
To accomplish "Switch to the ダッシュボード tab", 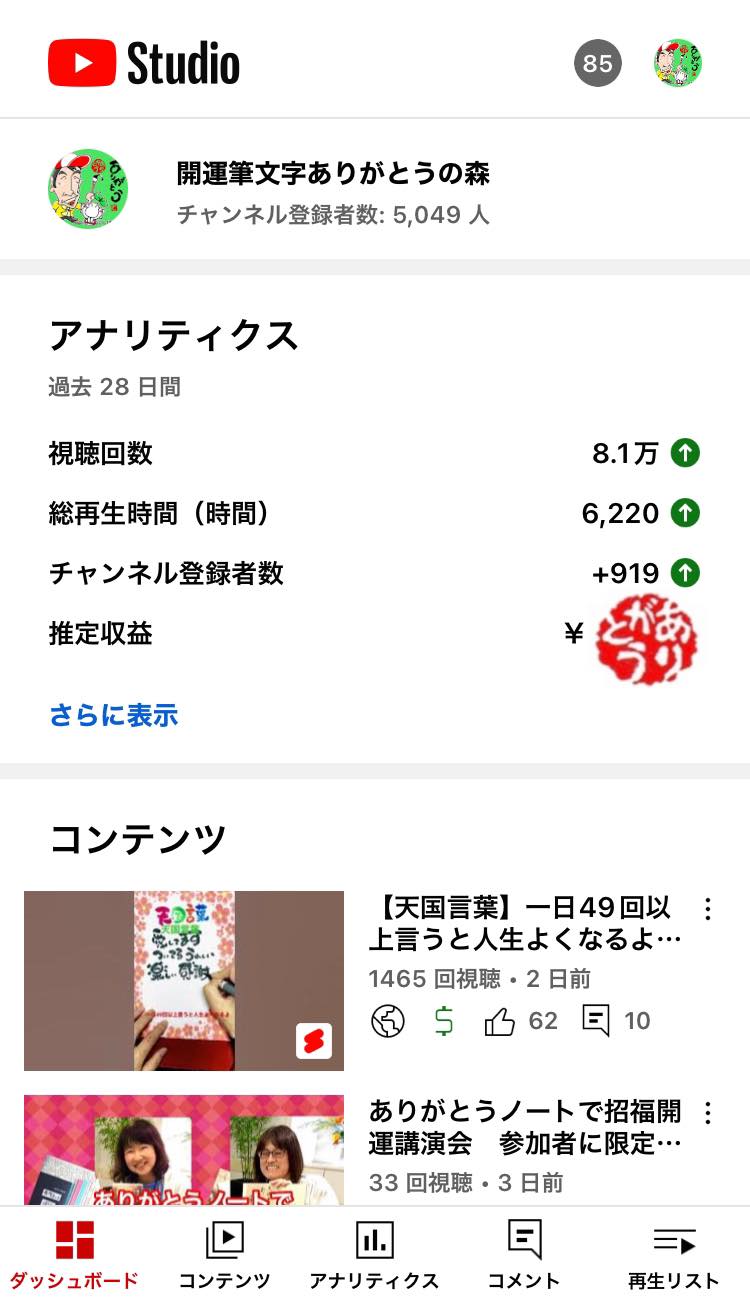I will coord(75,1254).
